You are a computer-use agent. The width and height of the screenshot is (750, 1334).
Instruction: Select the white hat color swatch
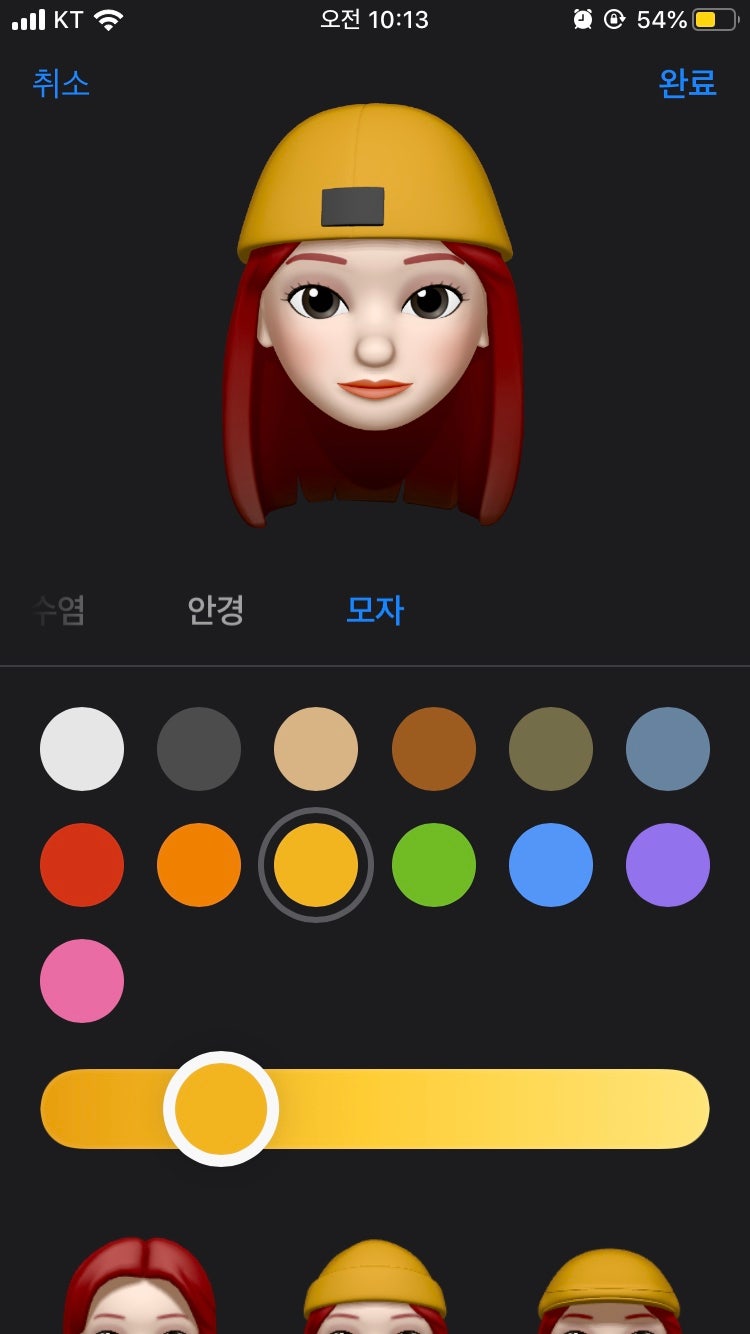point(81,747)
